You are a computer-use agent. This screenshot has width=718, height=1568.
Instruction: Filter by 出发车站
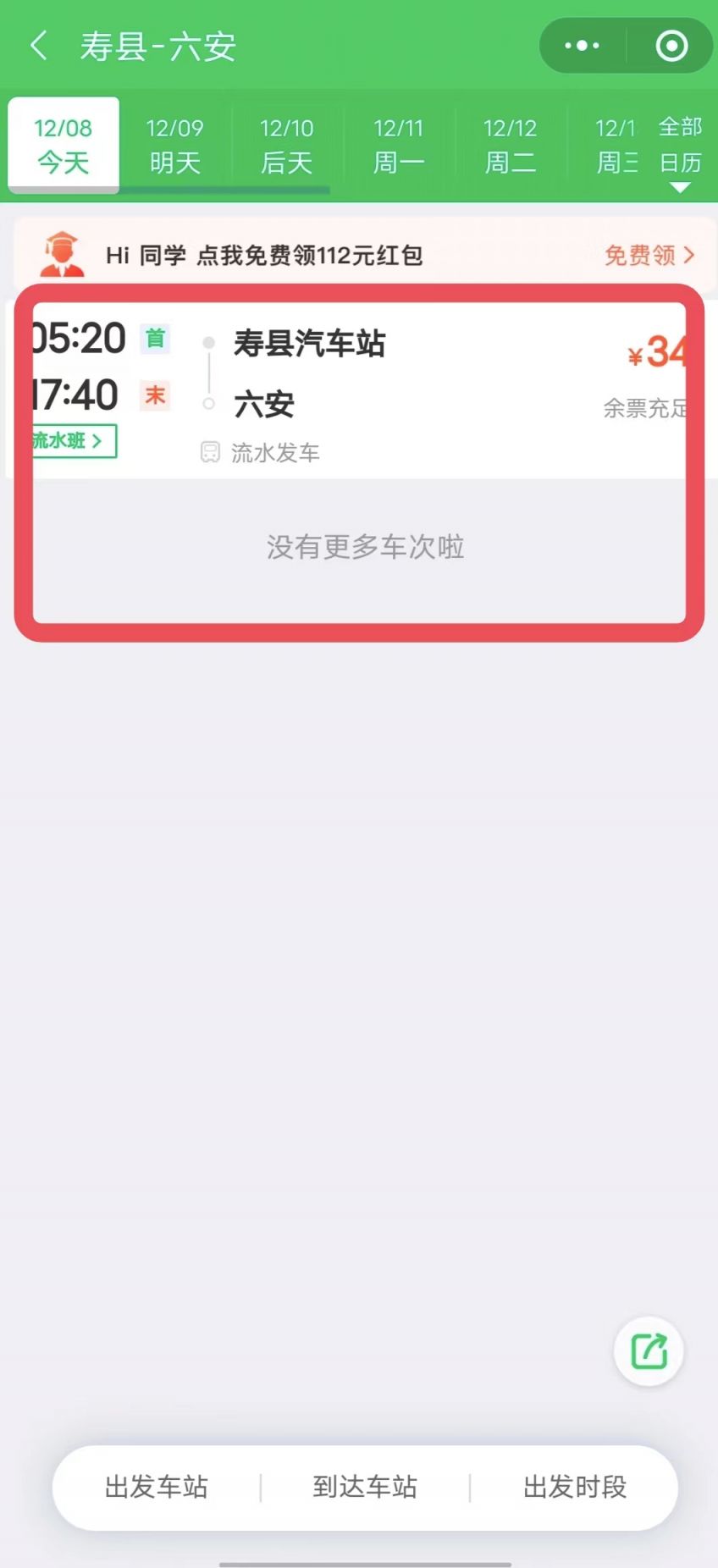(157, 1488)
